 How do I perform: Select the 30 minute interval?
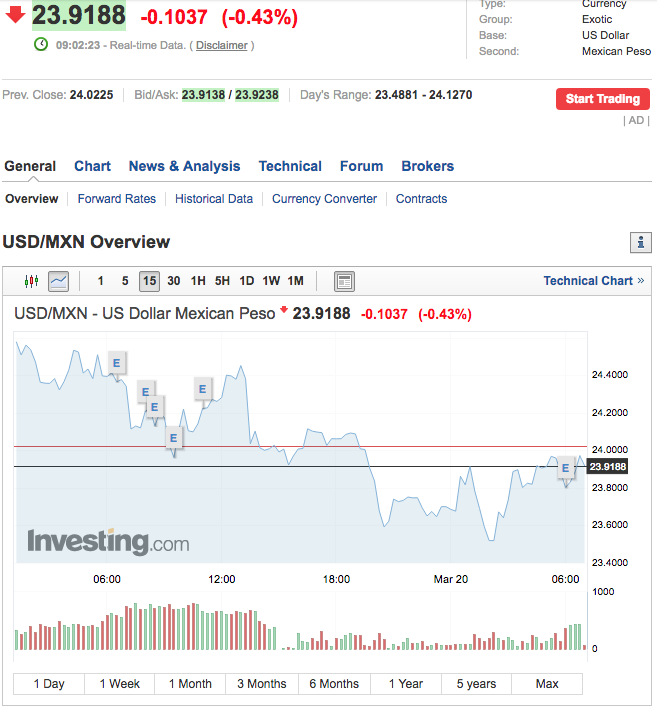pos(174,281)
